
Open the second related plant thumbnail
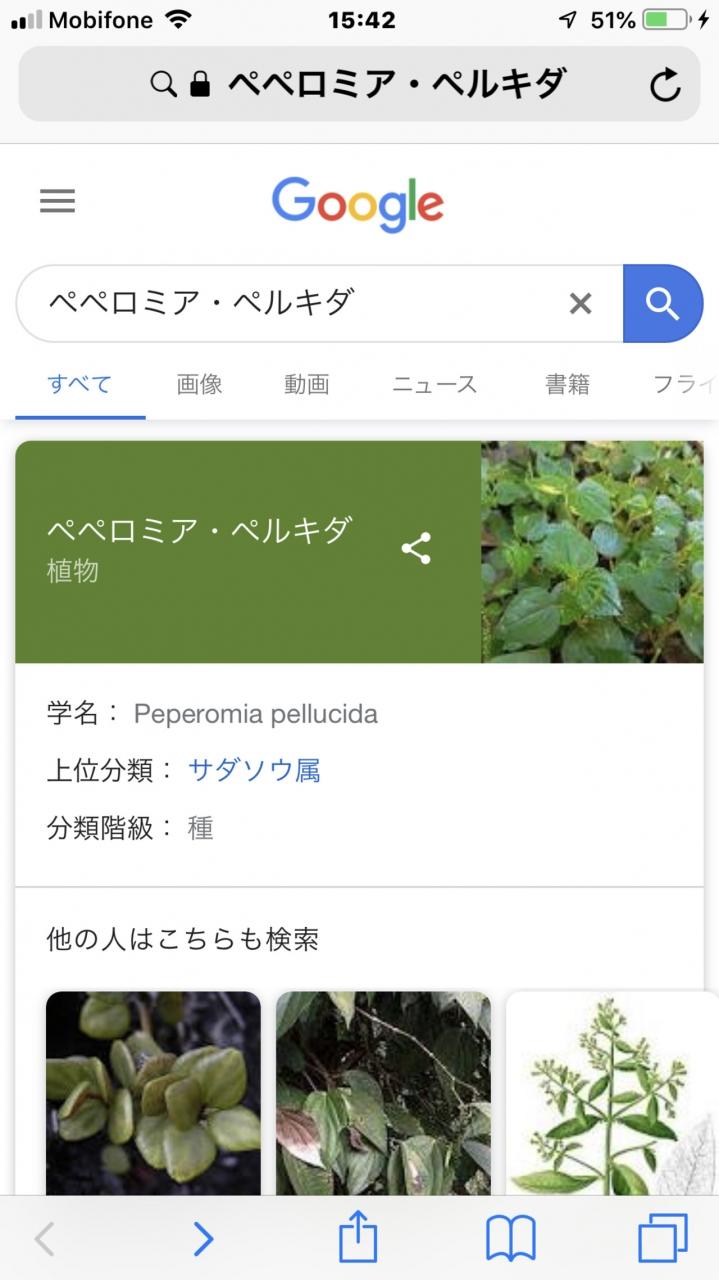pos(383,1092)
